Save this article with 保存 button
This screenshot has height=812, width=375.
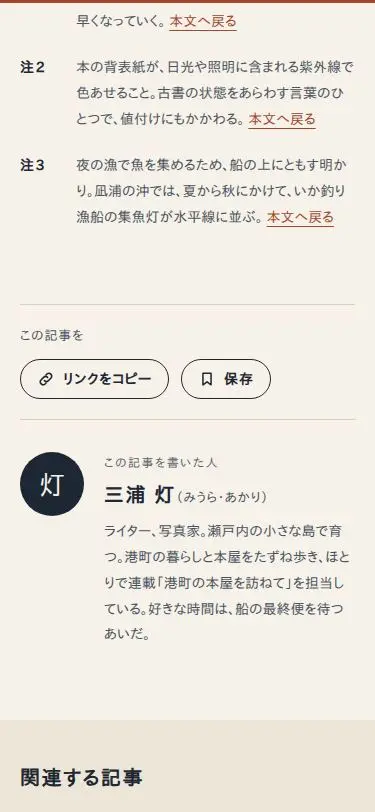click(226, 379)
